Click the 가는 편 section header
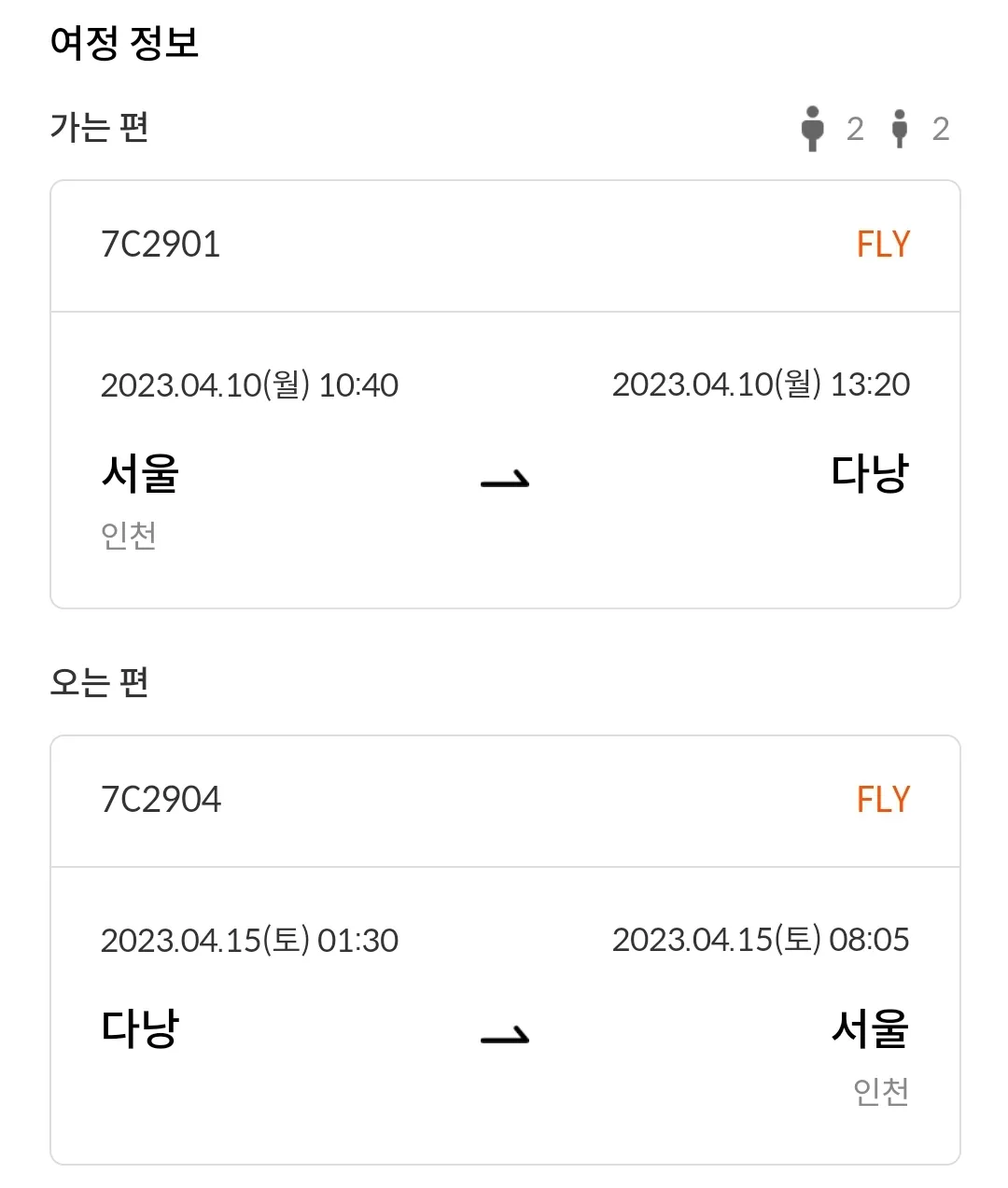 (x=98, y=128)
